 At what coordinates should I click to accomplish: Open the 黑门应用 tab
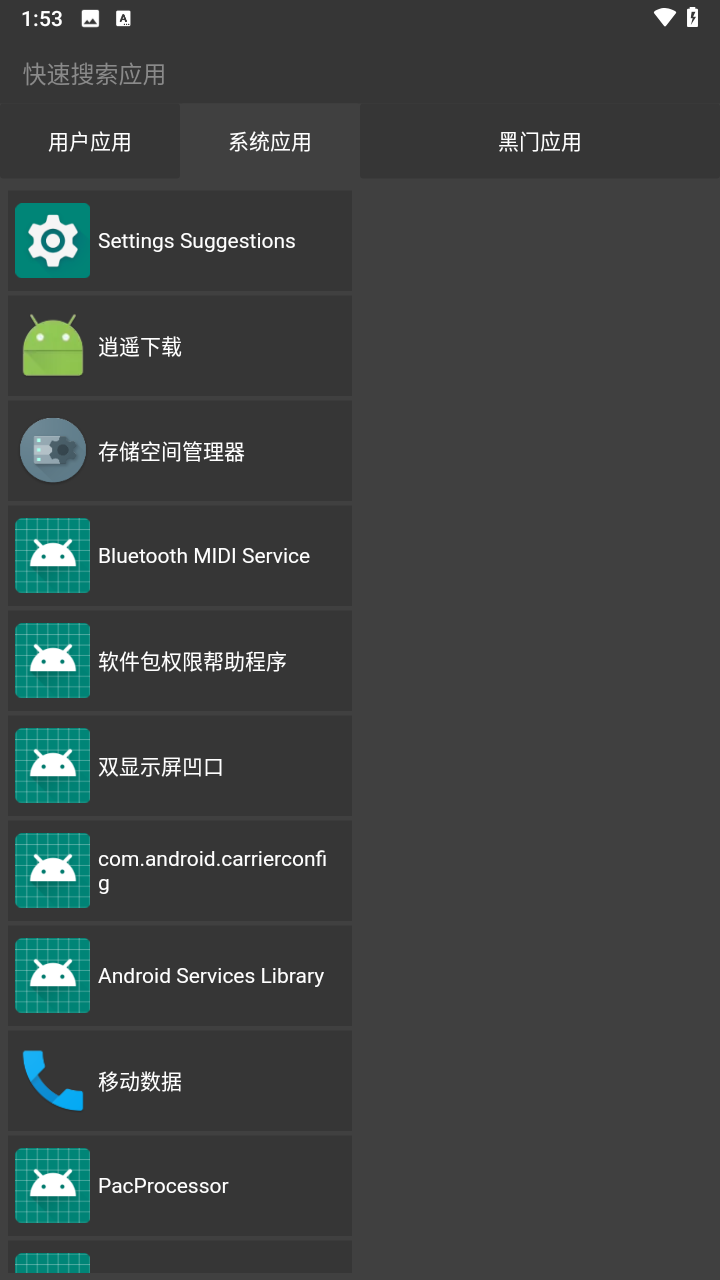[x=538, y=141]
